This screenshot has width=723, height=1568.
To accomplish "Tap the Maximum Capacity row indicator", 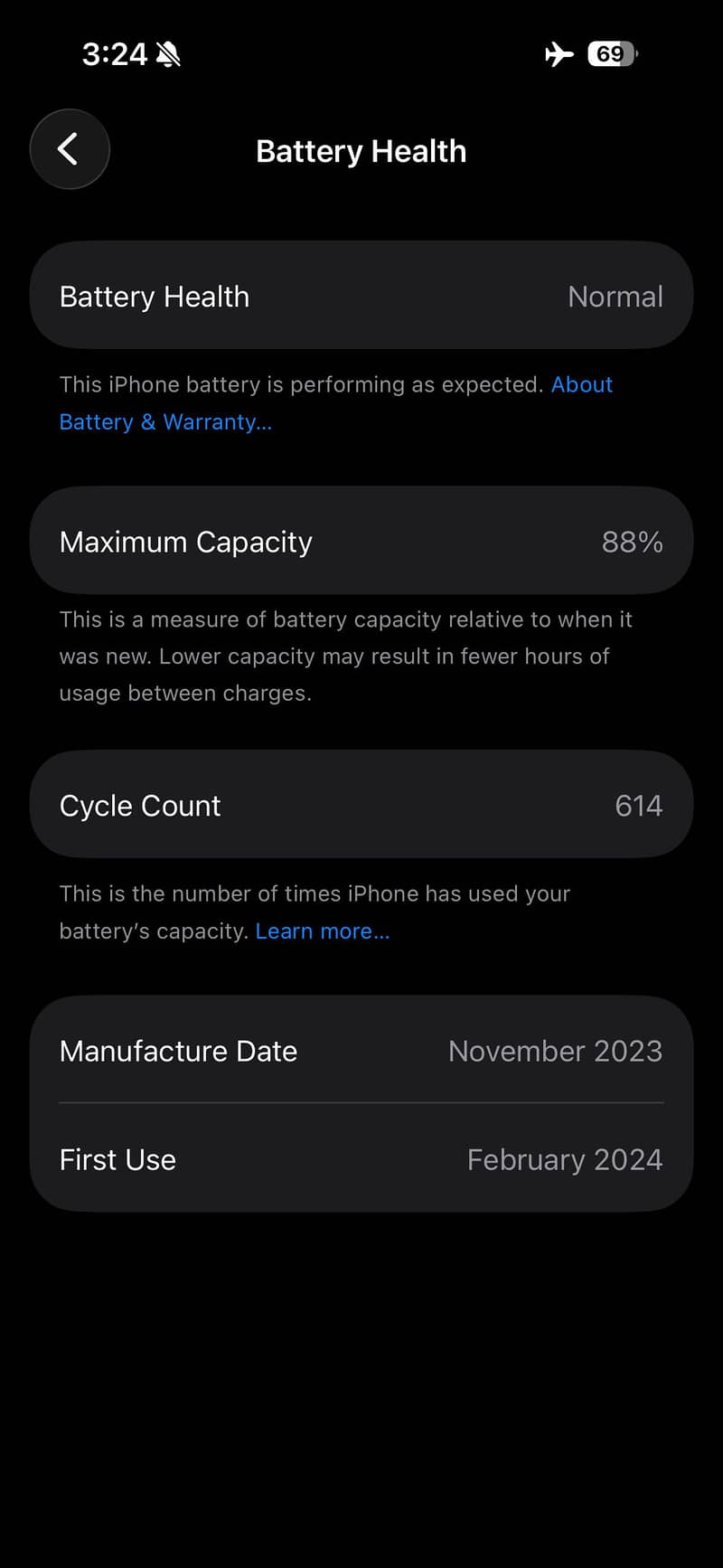I will 361,541.
